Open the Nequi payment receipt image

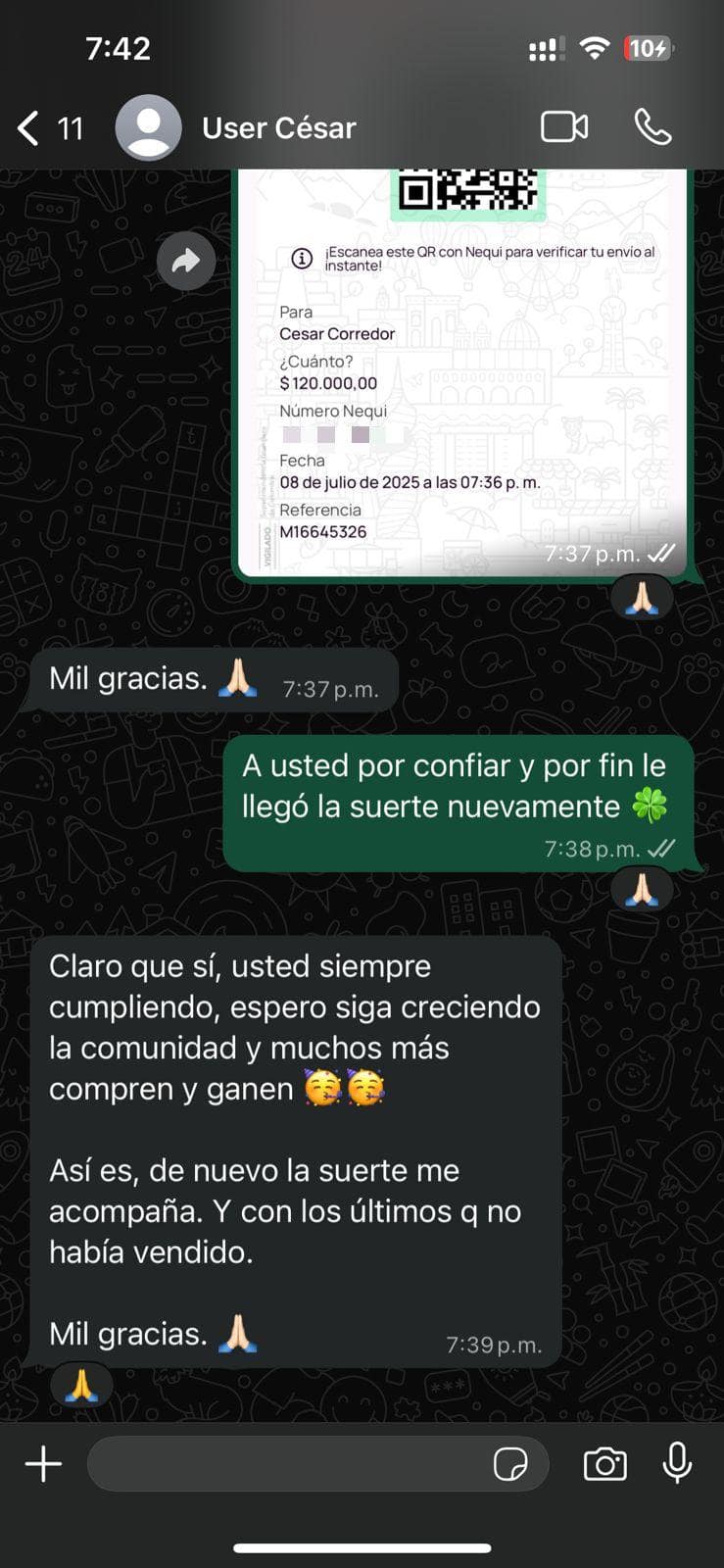click(464, 372)
